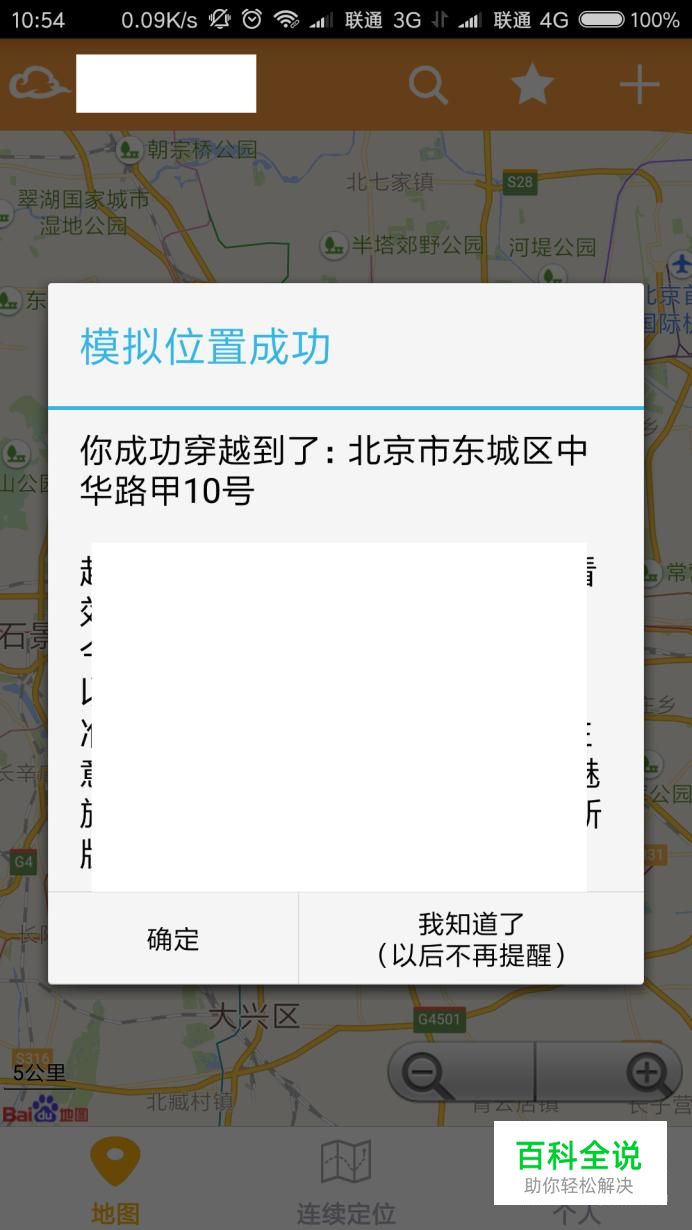Choose 我知道了 (以后不再提醒)

coord(471,939)
